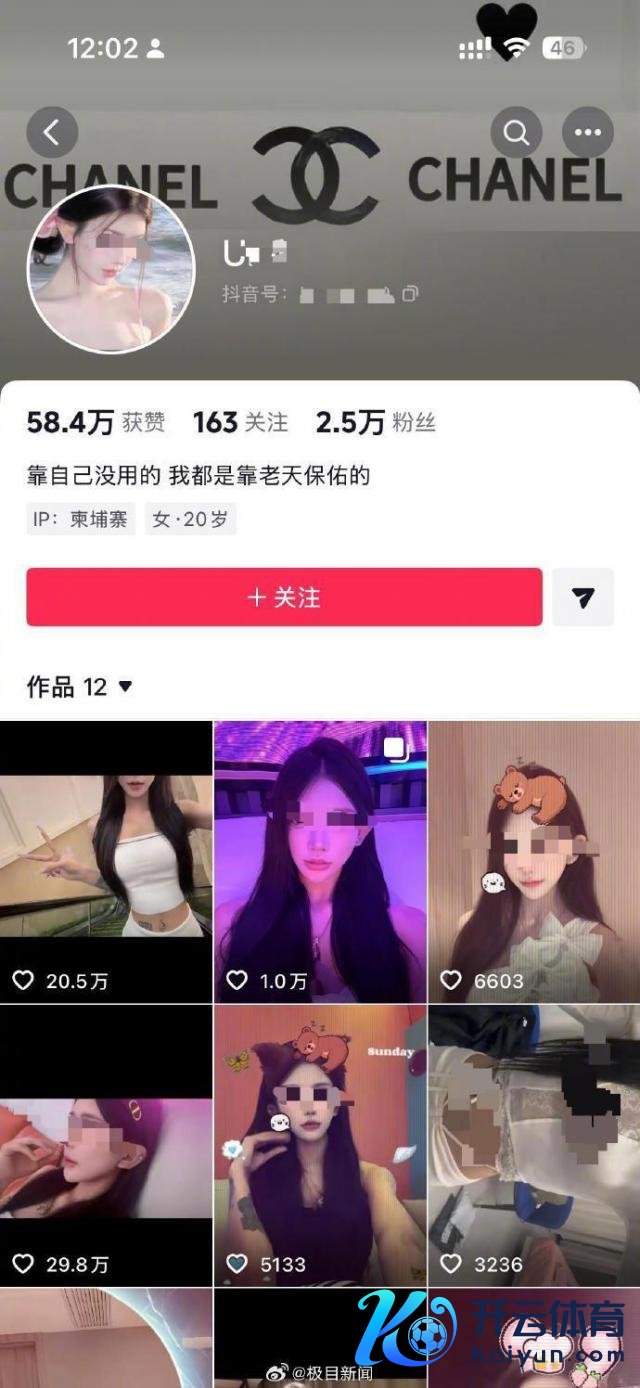Screen dimensions: 640x1388
Task: View the post with 3236 likes
Action: tap(534, 1145)
